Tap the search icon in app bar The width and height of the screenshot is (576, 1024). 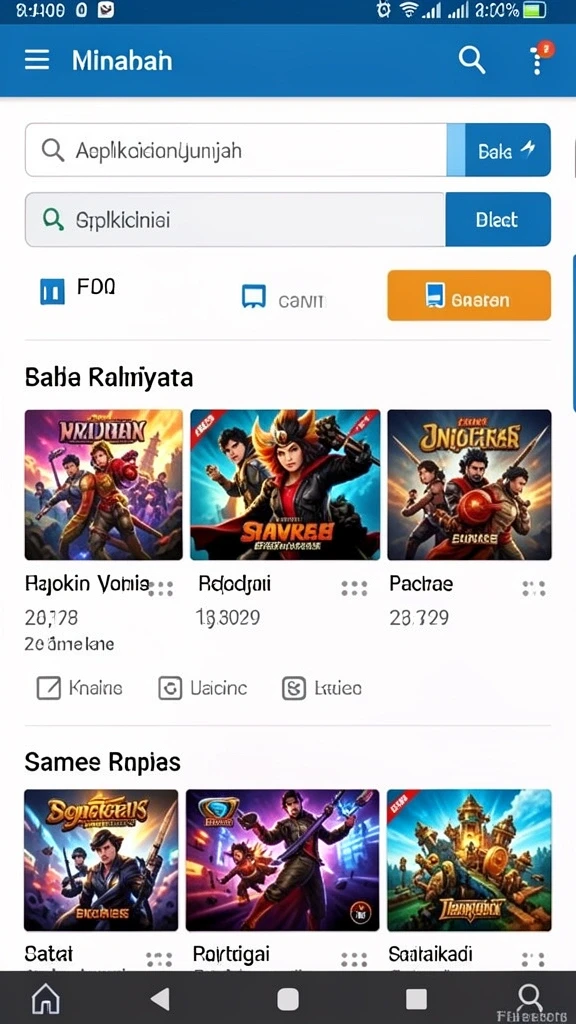point(472,61)
